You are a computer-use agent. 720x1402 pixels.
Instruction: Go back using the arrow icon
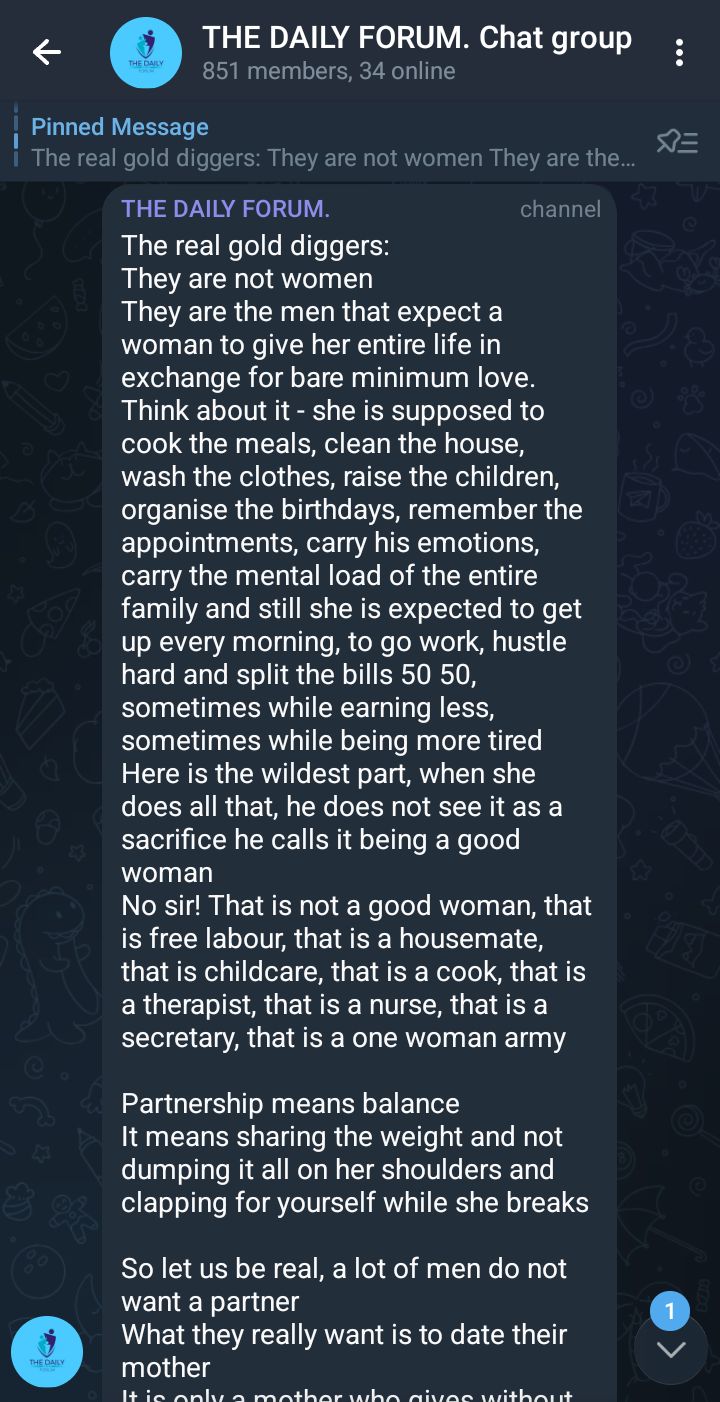pos(47,53)
